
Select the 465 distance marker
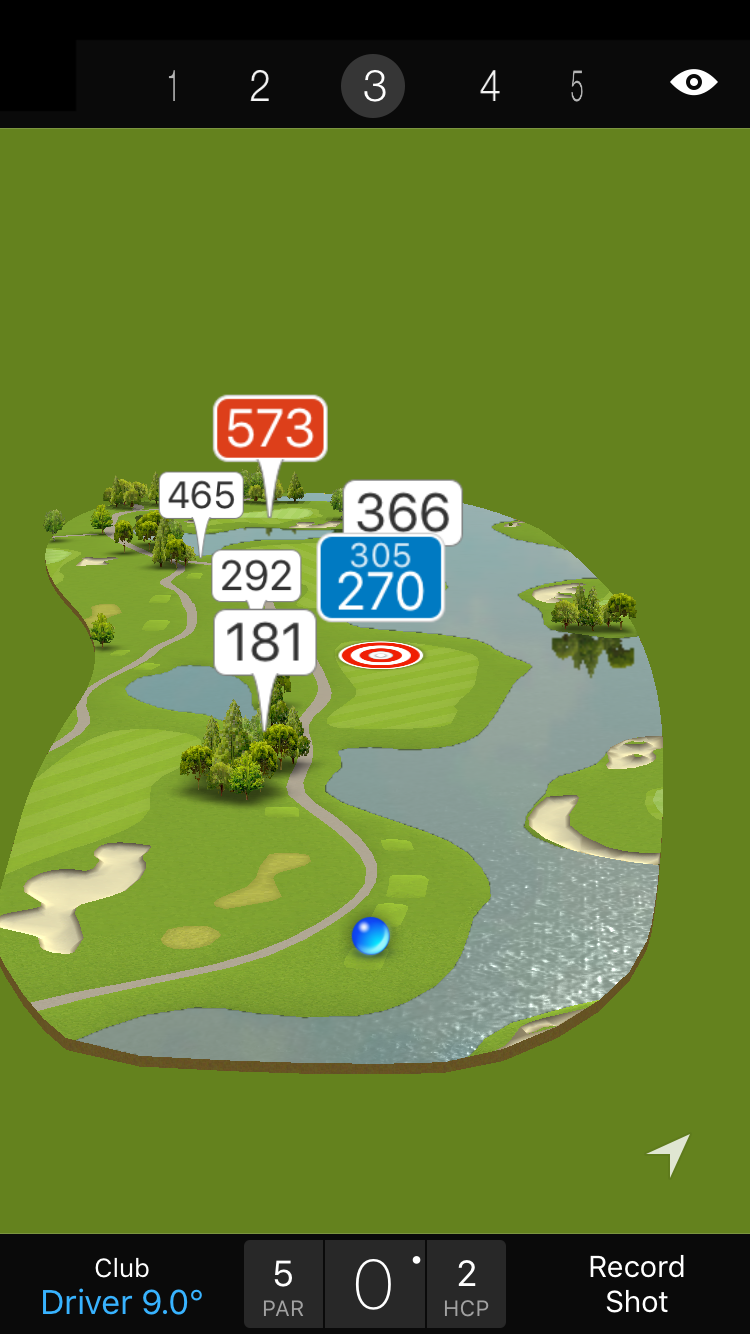point(201,495)
